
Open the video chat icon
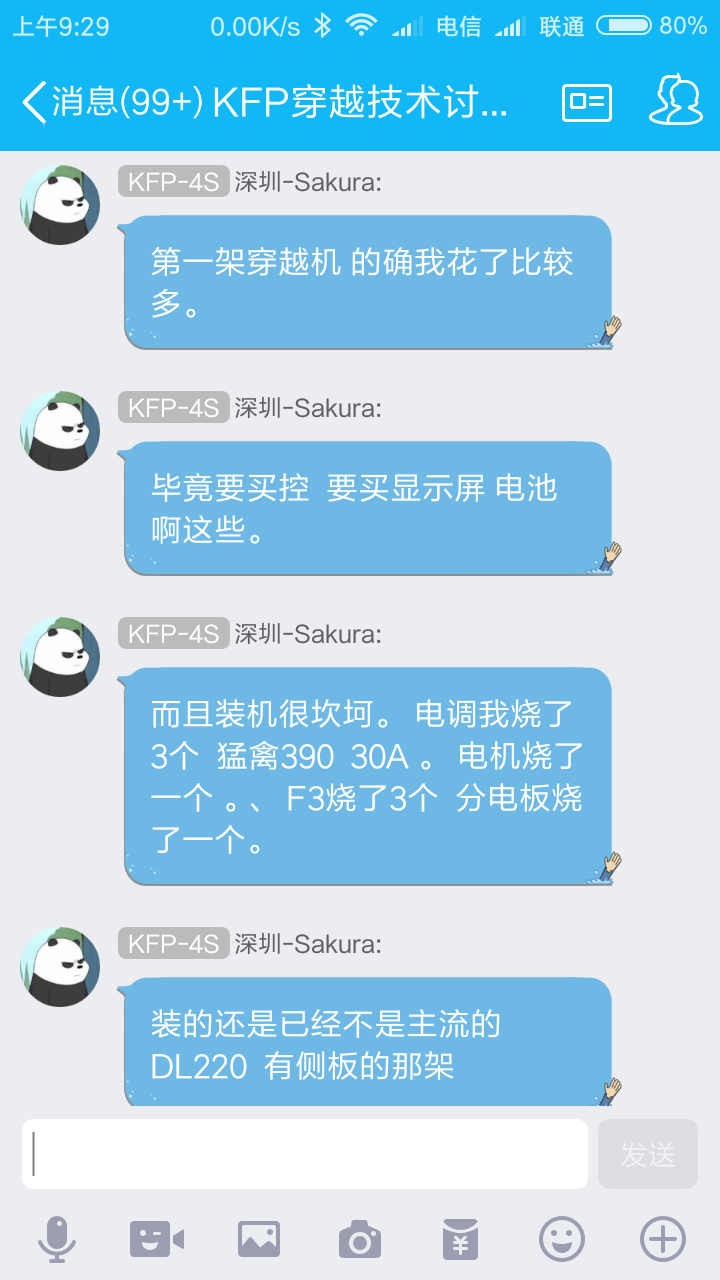(157, 1240)
